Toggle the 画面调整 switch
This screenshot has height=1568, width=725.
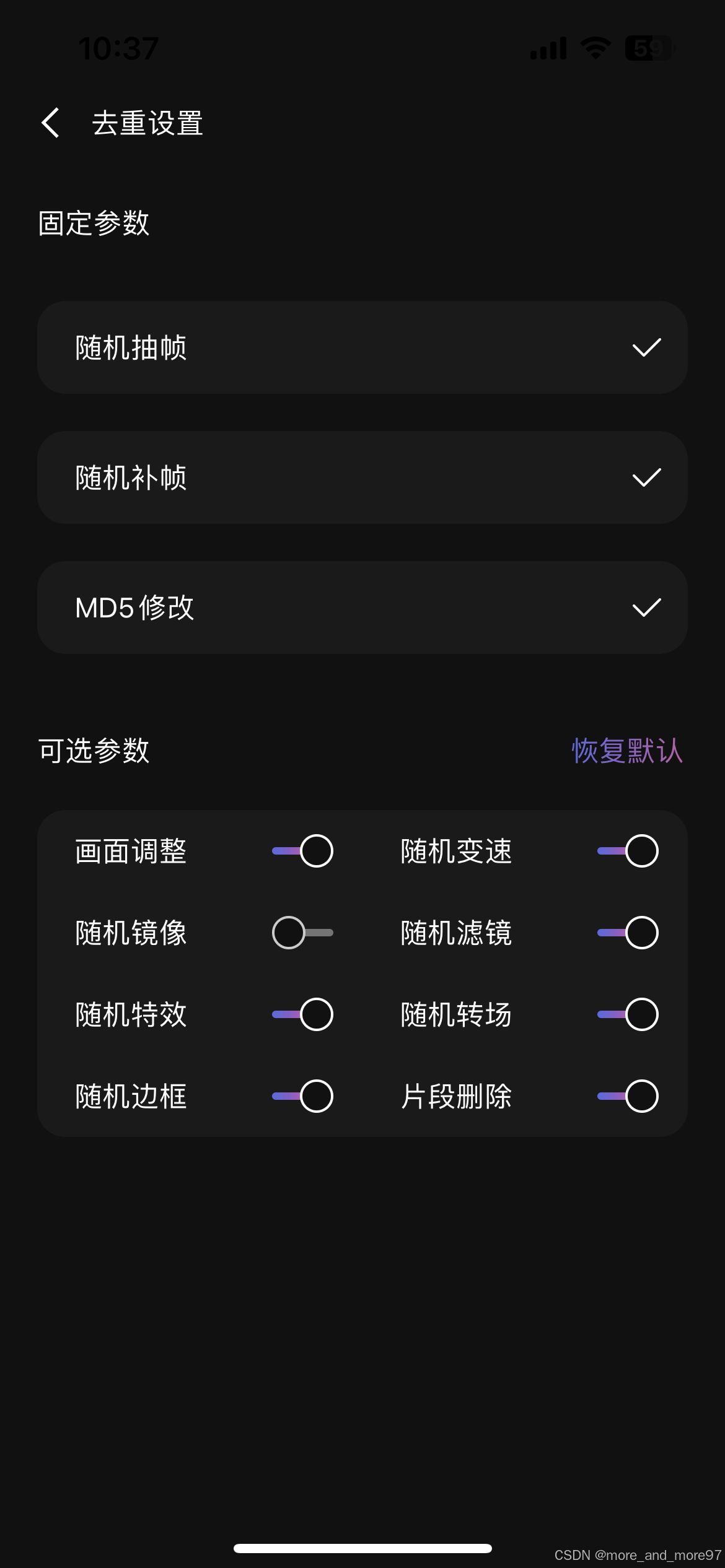click(x=303, y=851)
